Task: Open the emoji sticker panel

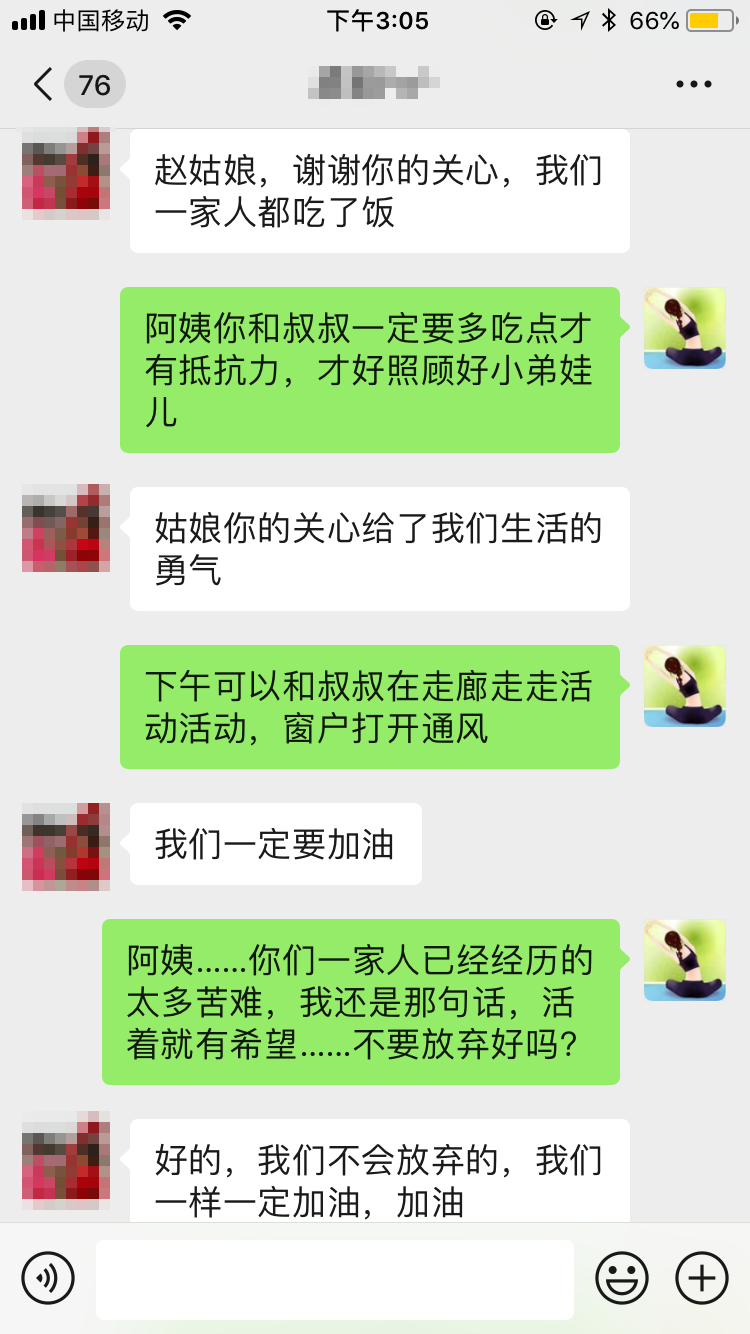Action: (x=622, y=1278)
